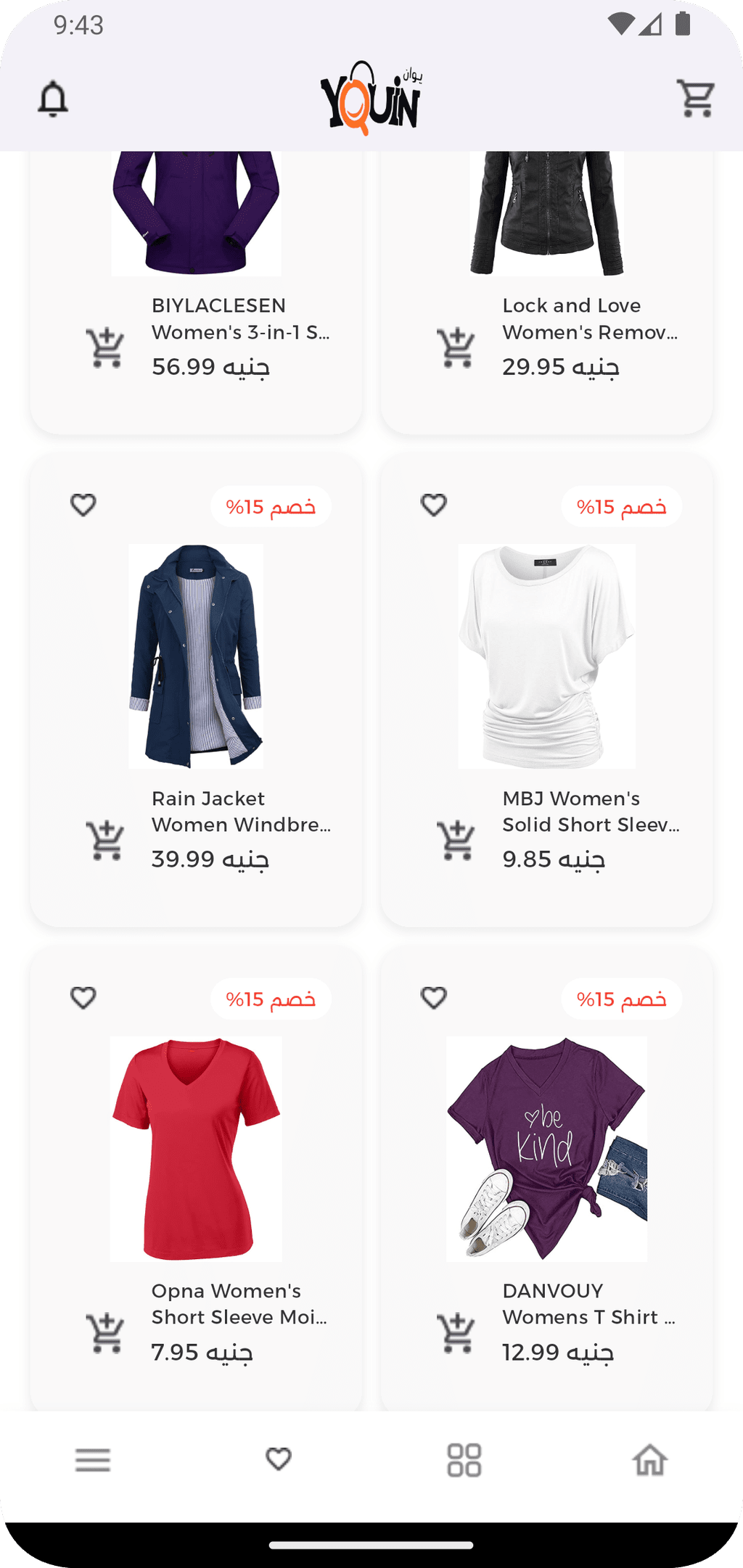Favorite the DANVOUY Womens T Shirt
Image resolution: width=743 pixels, height=1568 pixels.
(x=434, y=998)
